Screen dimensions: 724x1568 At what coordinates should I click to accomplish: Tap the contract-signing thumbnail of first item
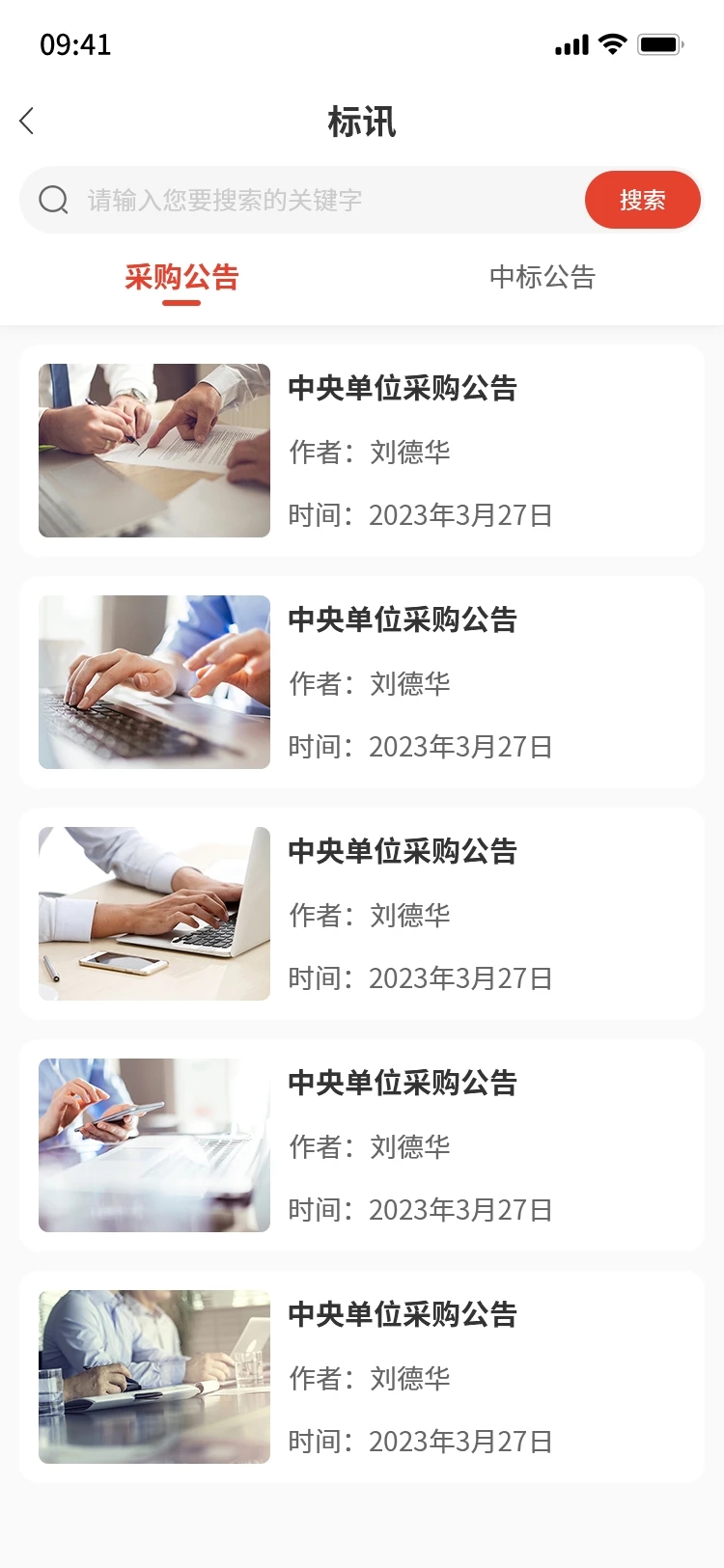tap(153, 450)
